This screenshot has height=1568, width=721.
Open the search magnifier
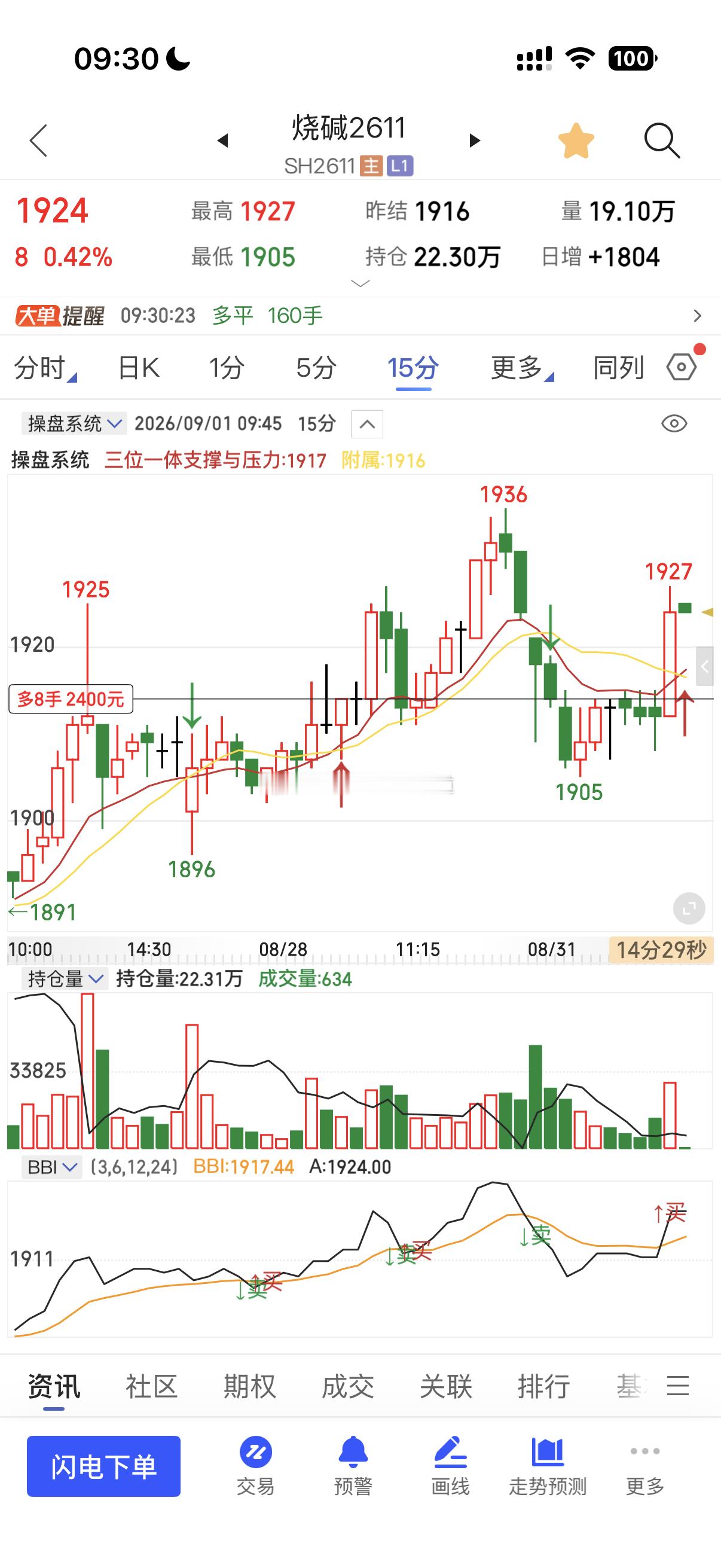click(x=661, y=141)
